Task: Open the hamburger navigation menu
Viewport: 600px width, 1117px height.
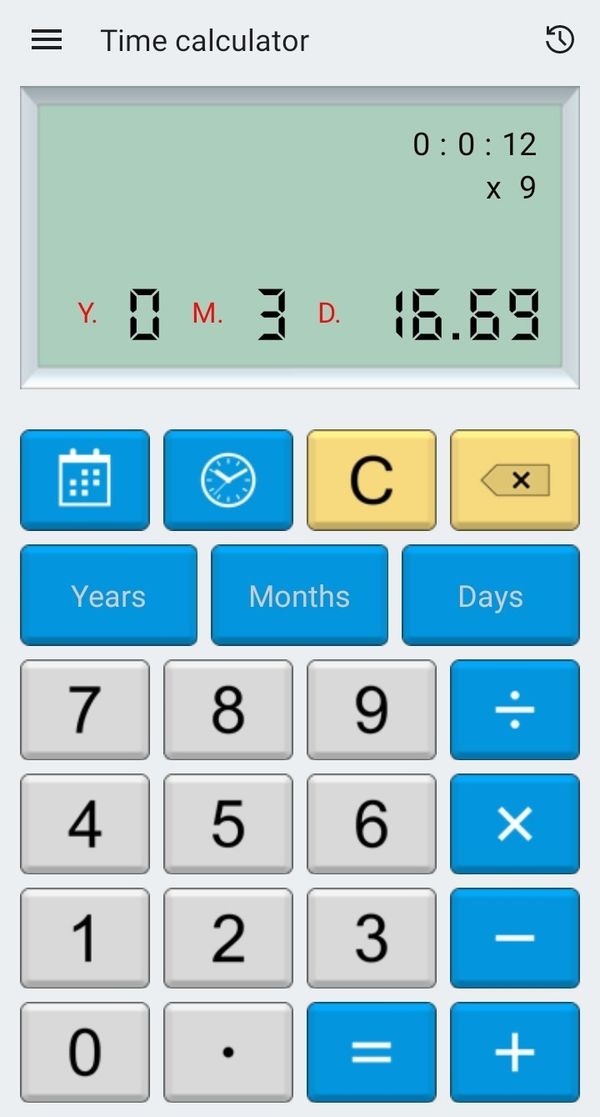Action: pyautogui.click(x=47, y=40)
